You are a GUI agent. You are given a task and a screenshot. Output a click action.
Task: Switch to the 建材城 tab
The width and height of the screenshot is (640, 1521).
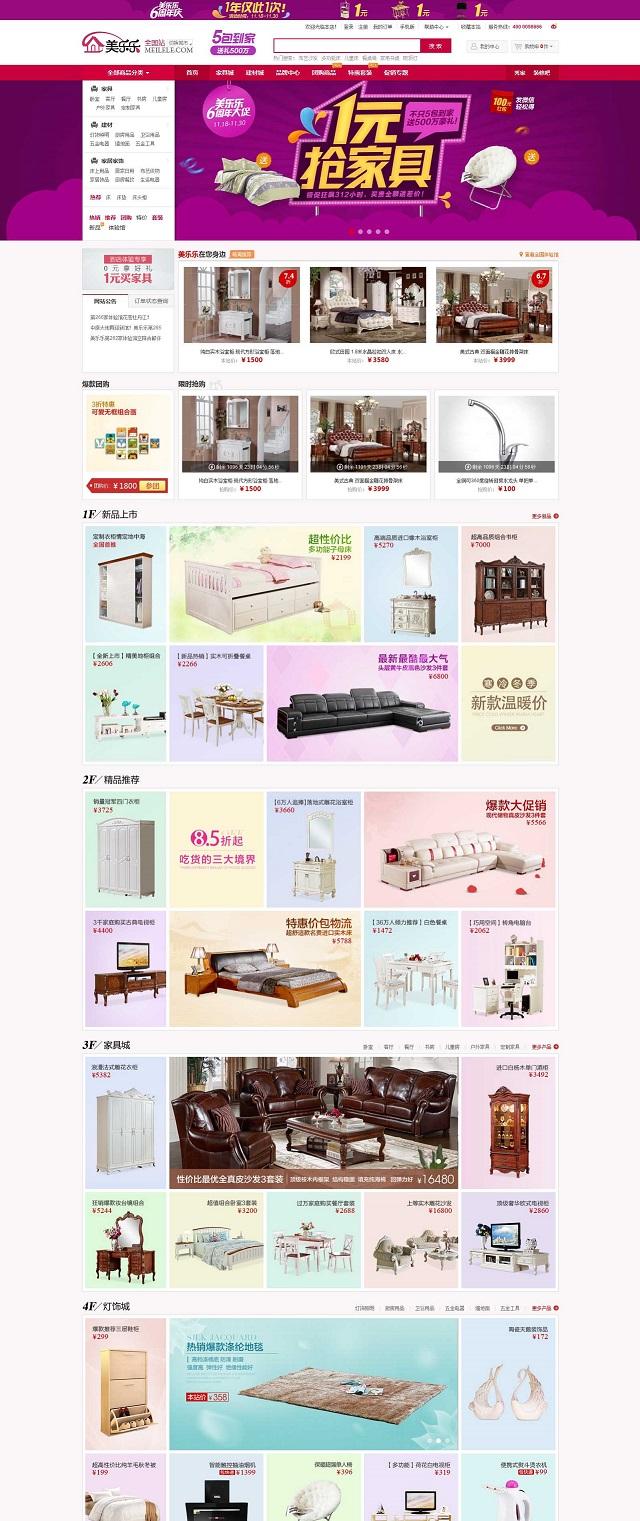tap(256, 72)
